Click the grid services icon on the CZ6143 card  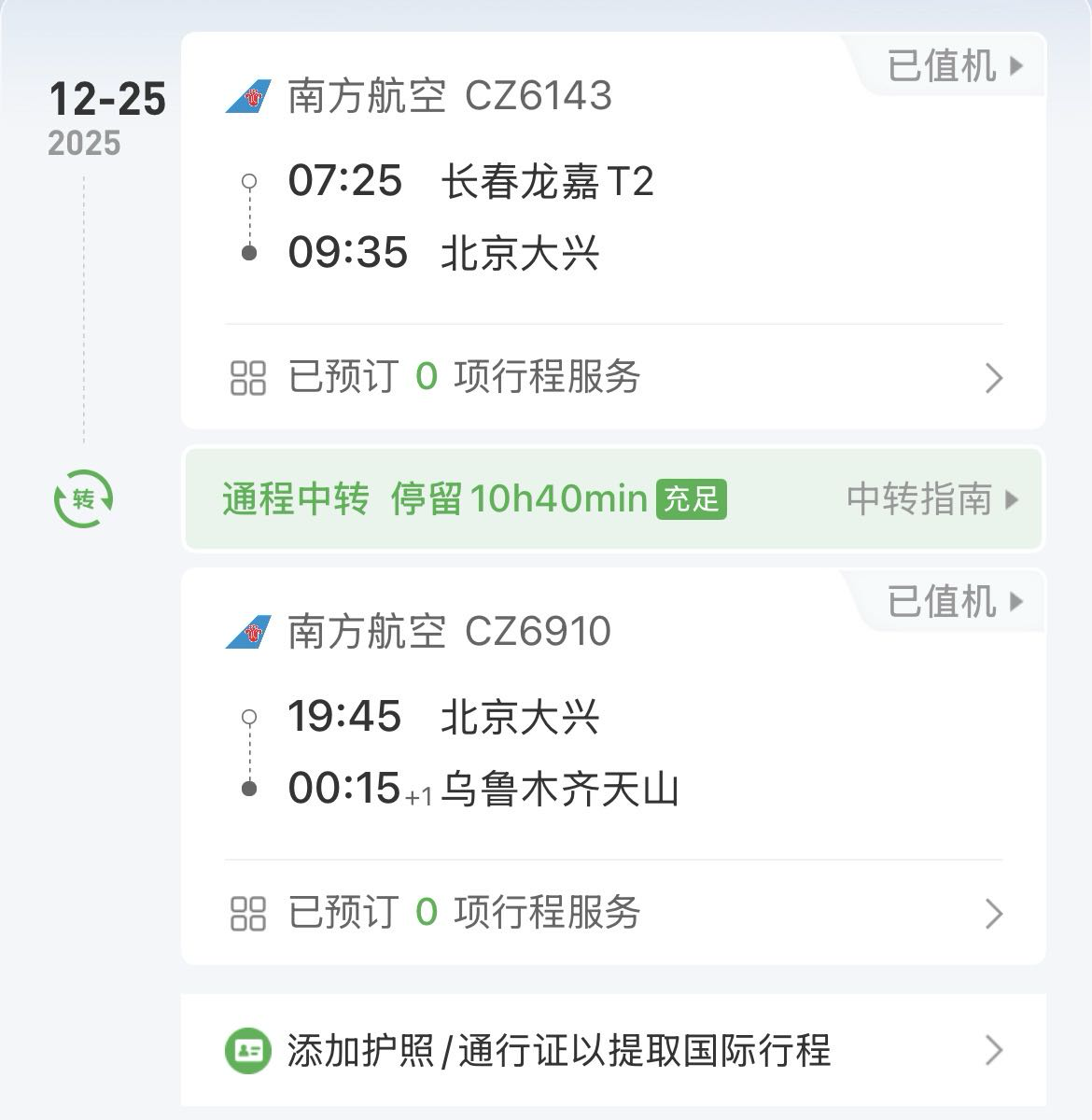coord(246,377)
